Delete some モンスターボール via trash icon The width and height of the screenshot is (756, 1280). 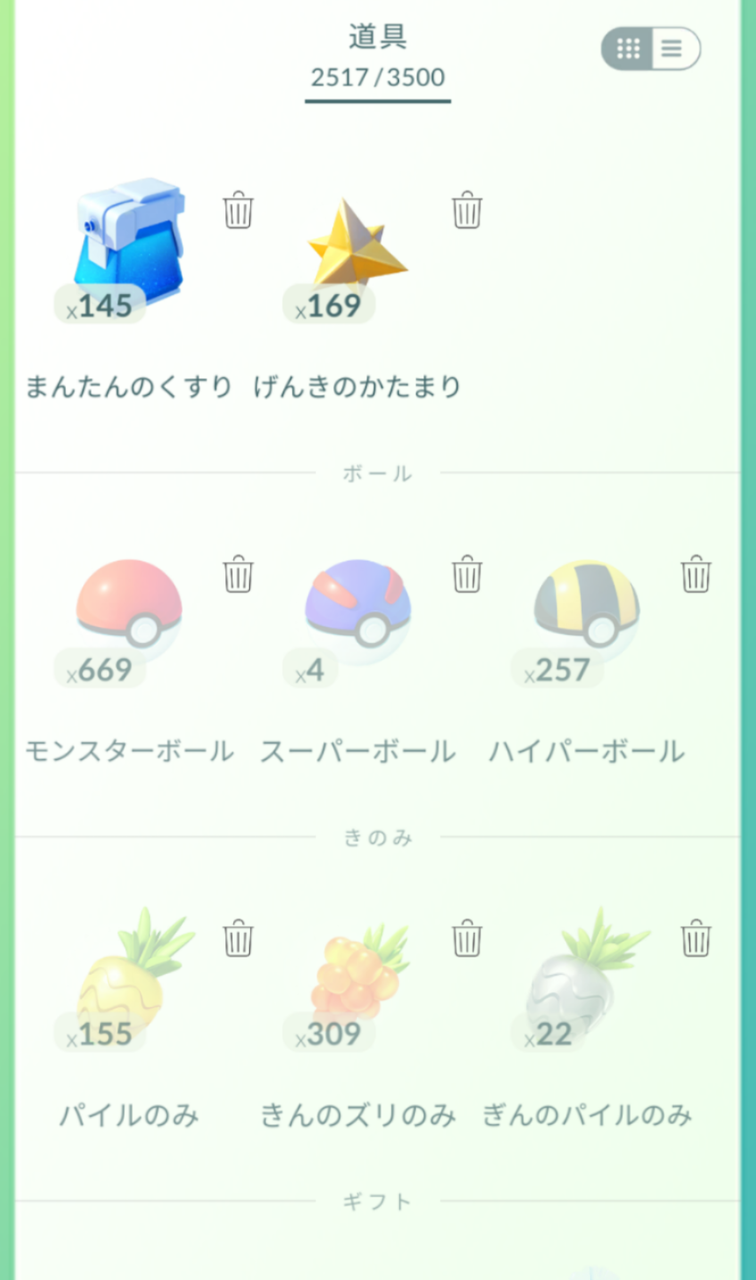tap(238, 574)
